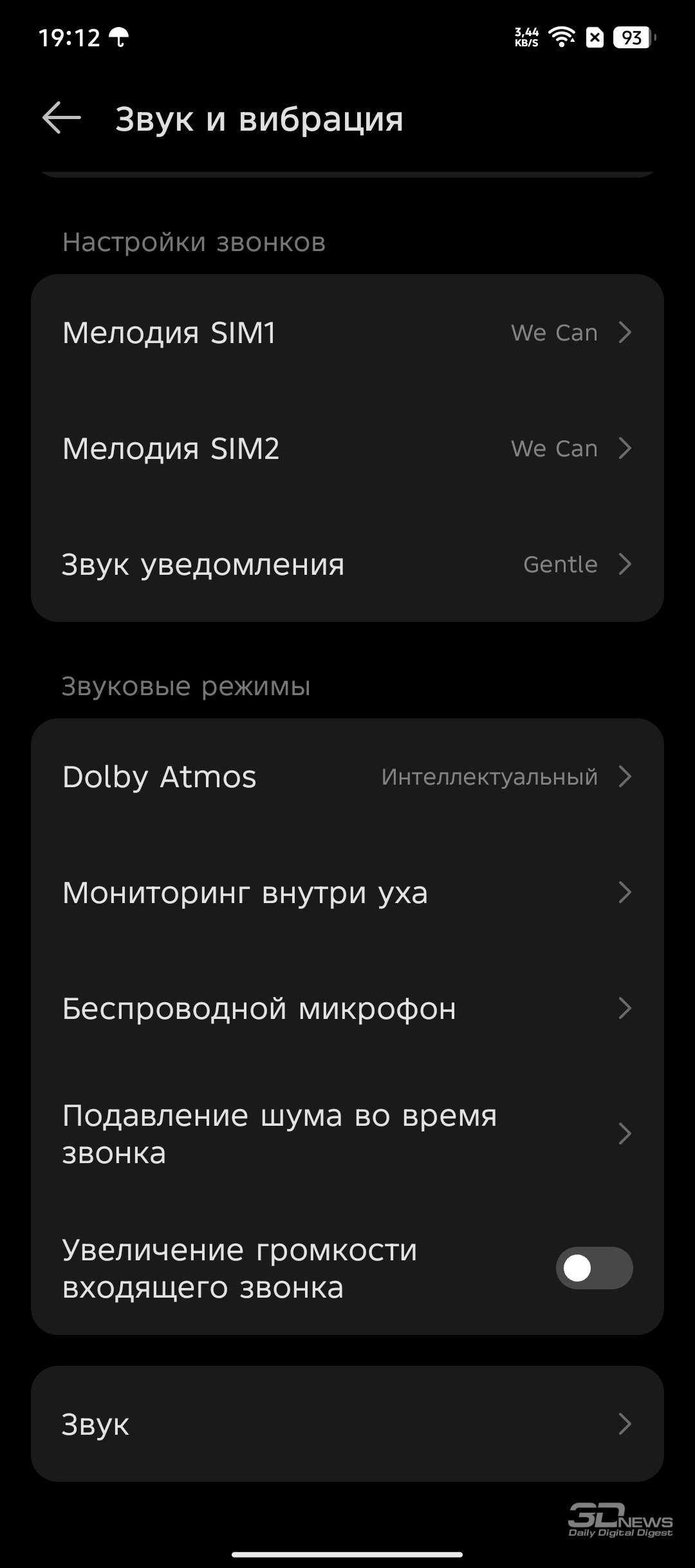695x1568 pixels.
Task: Open Мониторинг внутри уха
Action: (x=347, y=893)
